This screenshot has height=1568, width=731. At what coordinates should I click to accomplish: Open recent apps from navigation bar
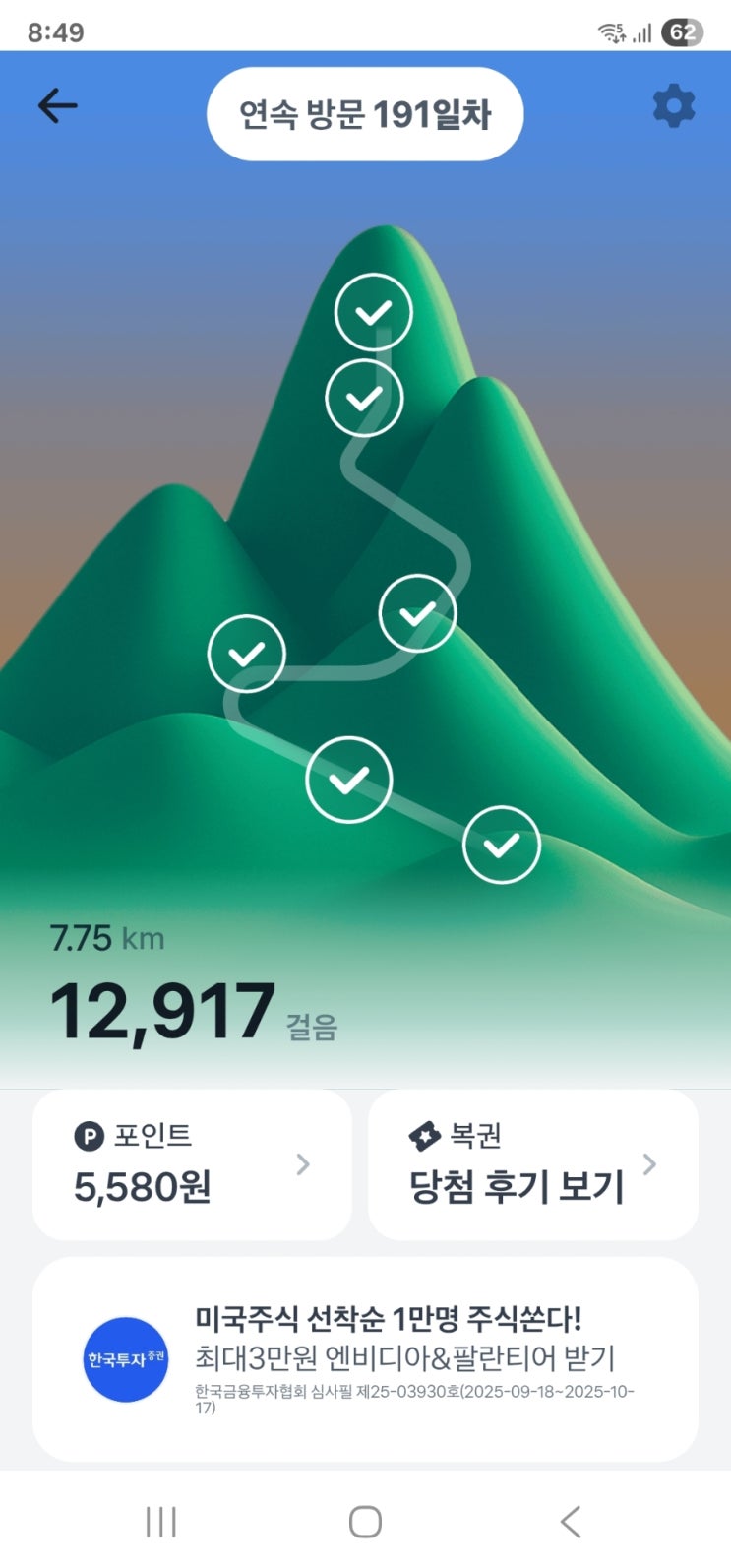point(160,1522)
